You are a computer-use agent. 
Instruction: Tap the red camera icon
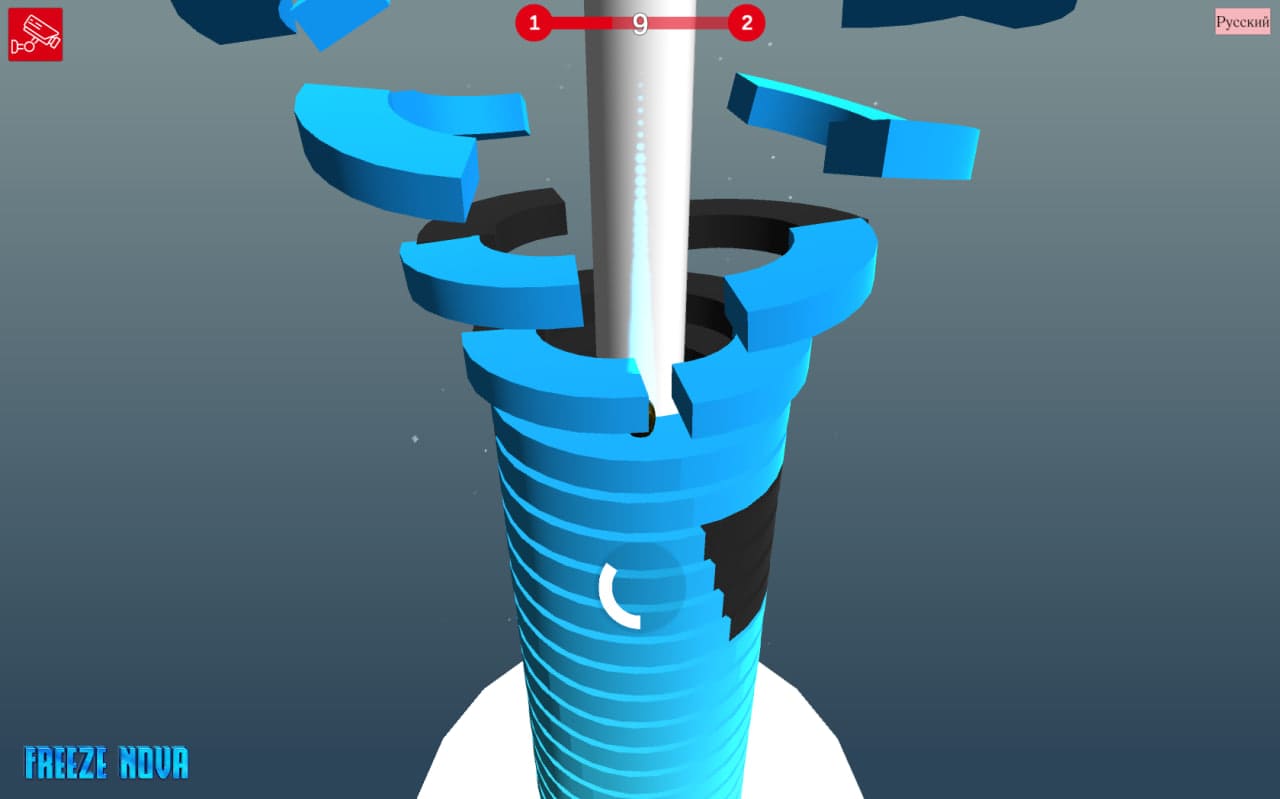tap(35, 34)
